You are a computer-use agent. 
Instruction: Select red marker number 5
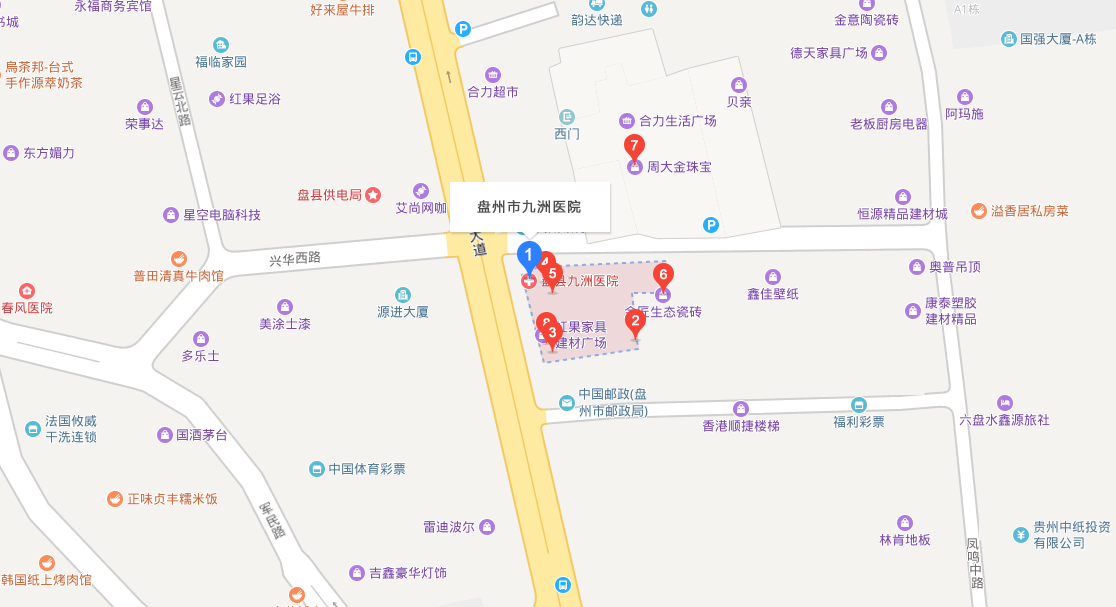click(x=553, y=274)
